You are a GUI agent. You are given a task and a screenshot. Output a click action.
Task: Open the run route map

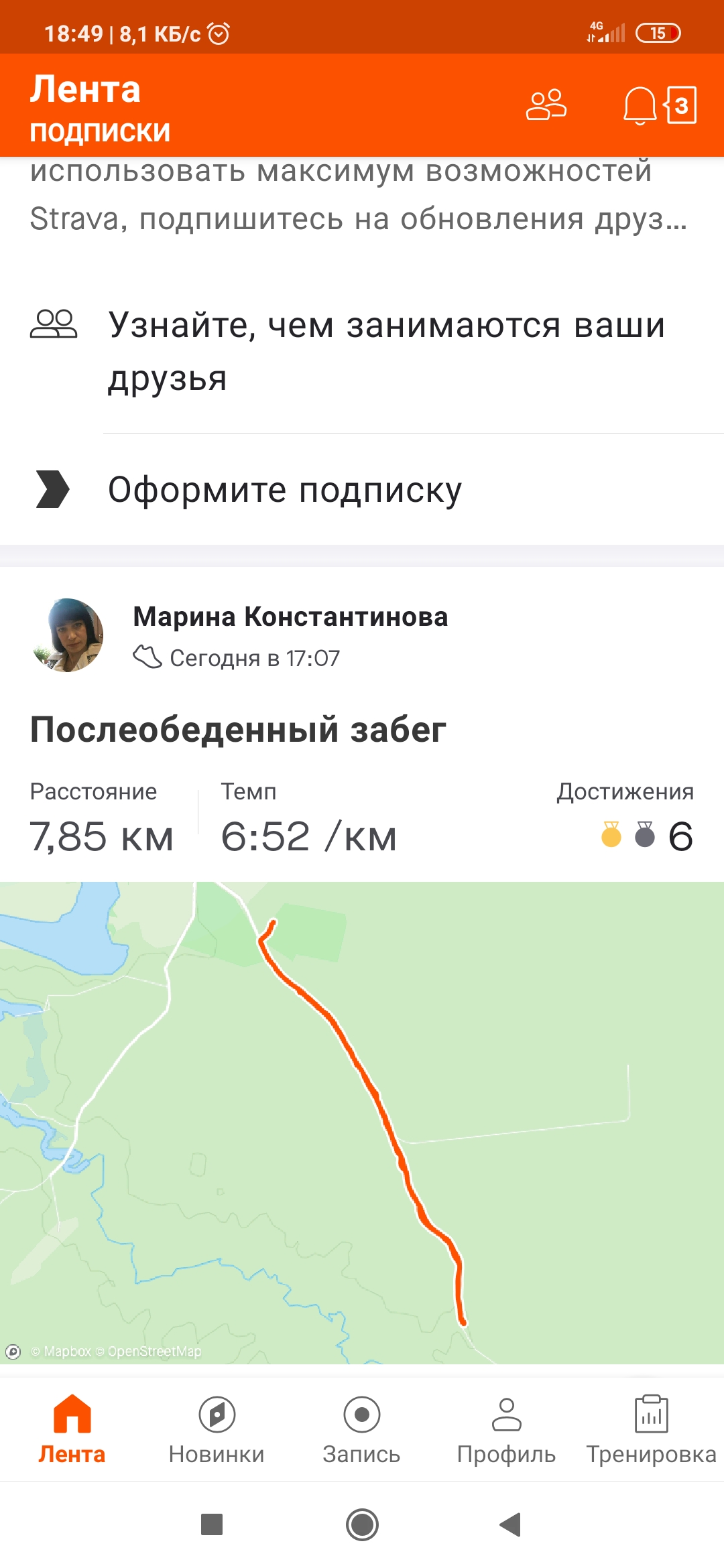362,1122
